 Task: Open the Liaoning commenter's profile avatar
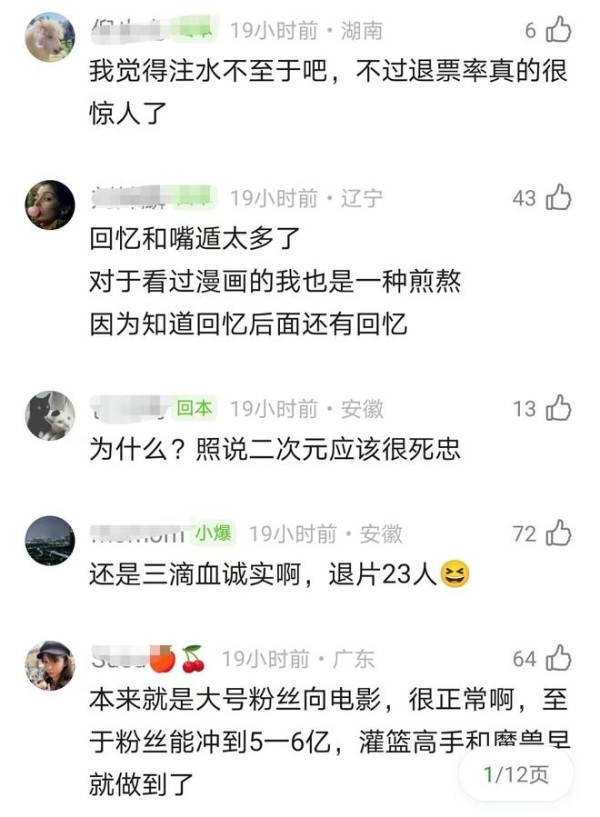click(x=49, y=205)
